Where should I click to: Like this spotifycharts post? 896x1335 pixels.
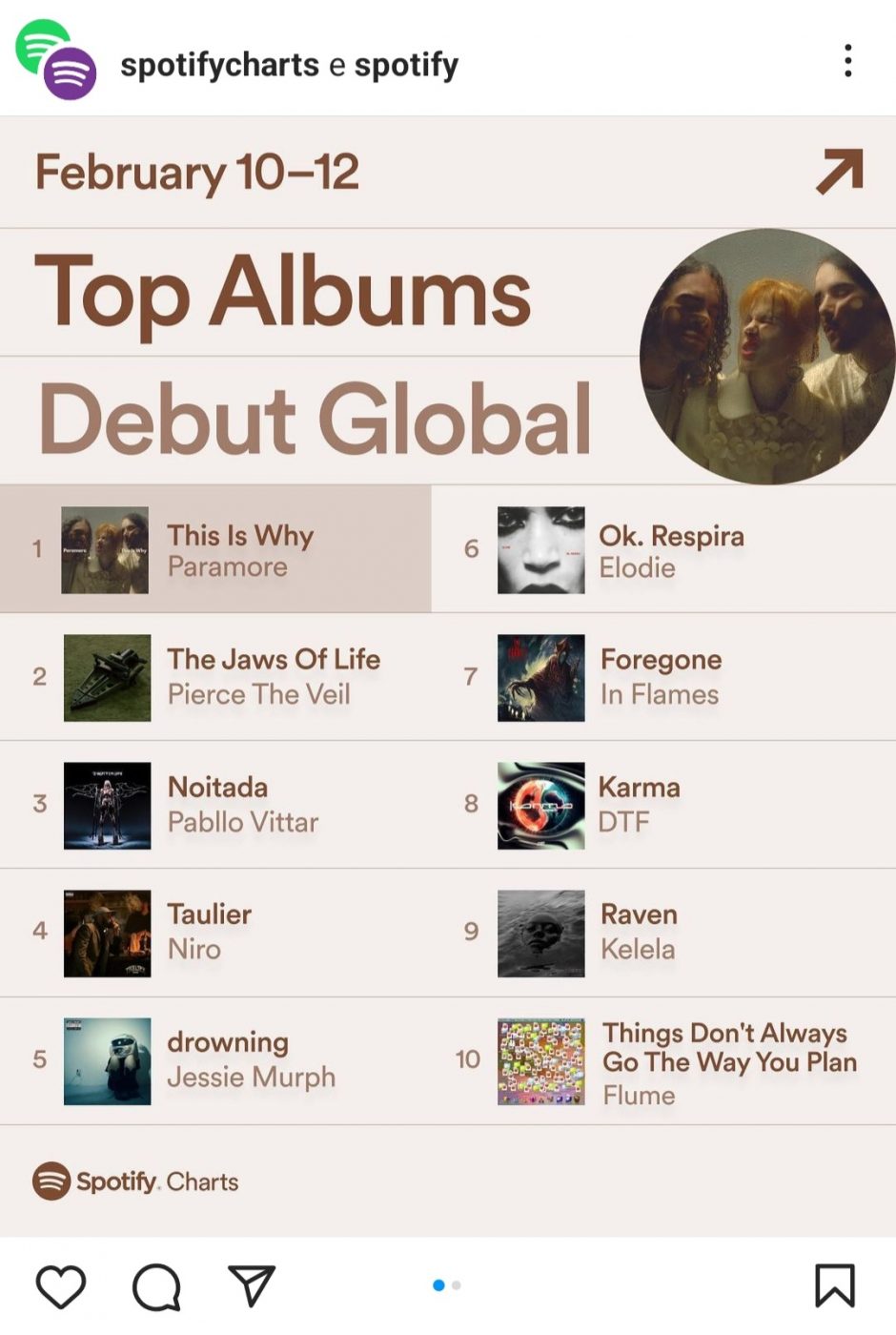pyautogui.click(x=61, y=1286)
